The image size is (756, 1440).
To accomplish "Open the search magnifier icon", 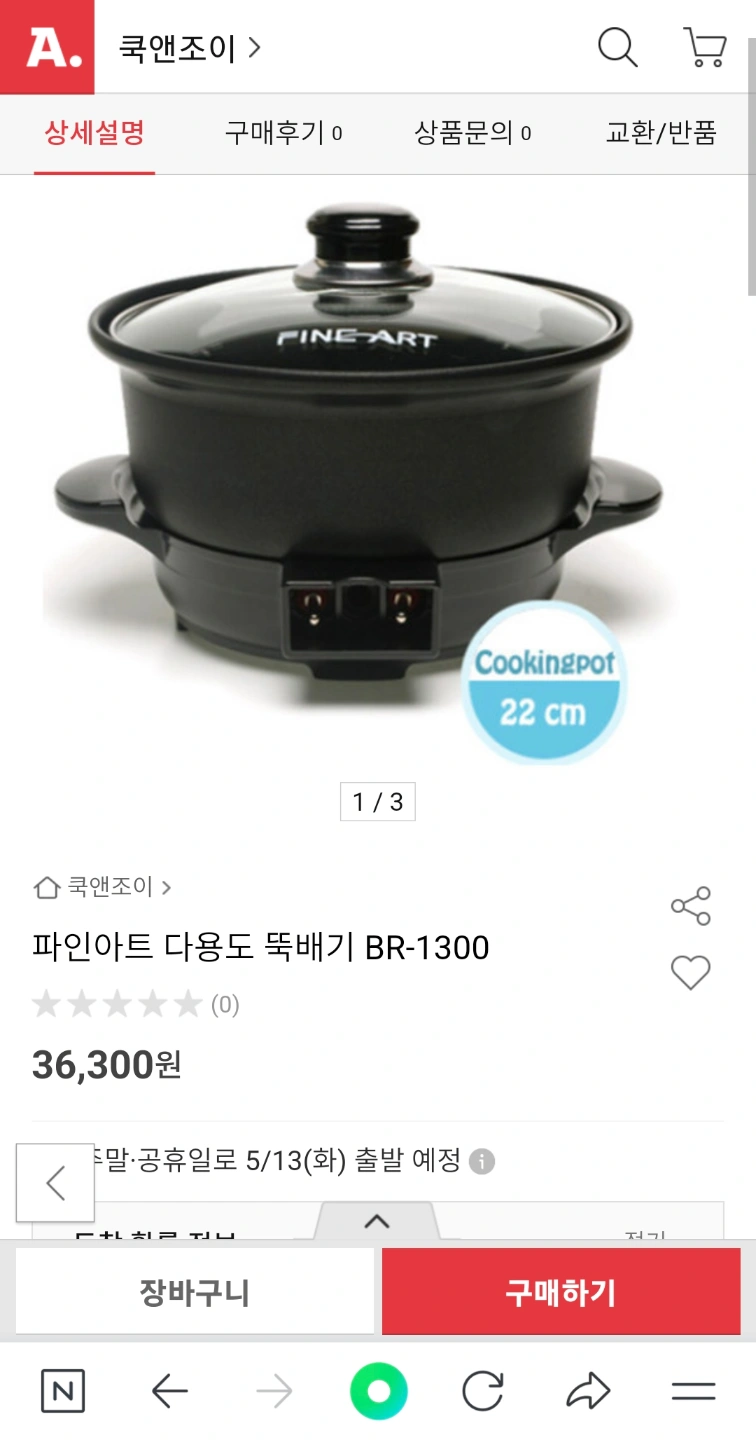I will click(x=618, y=47).
